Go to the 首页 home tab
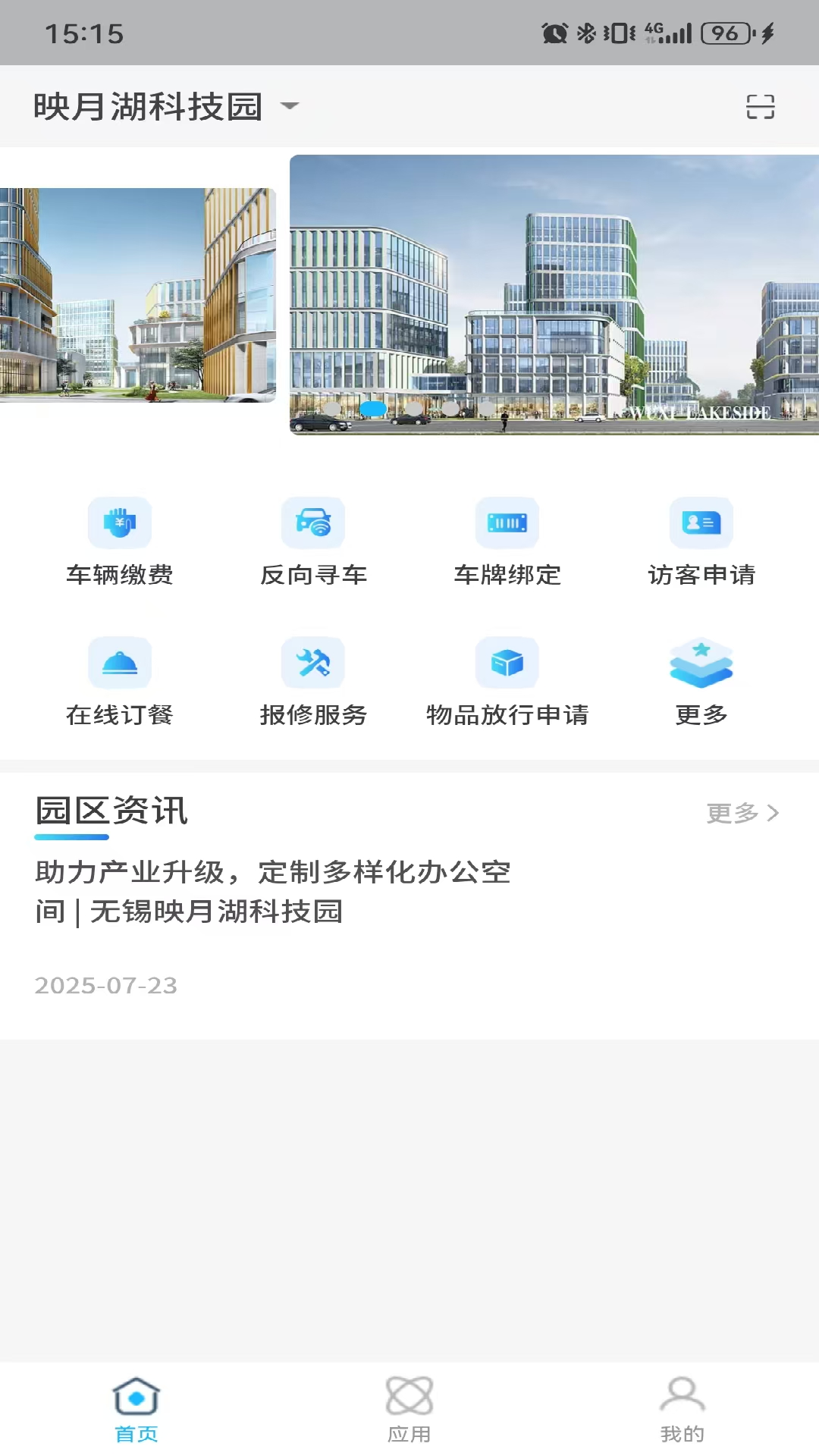819x1456 pixels. pyautogui.click(x=136, y=1409)
